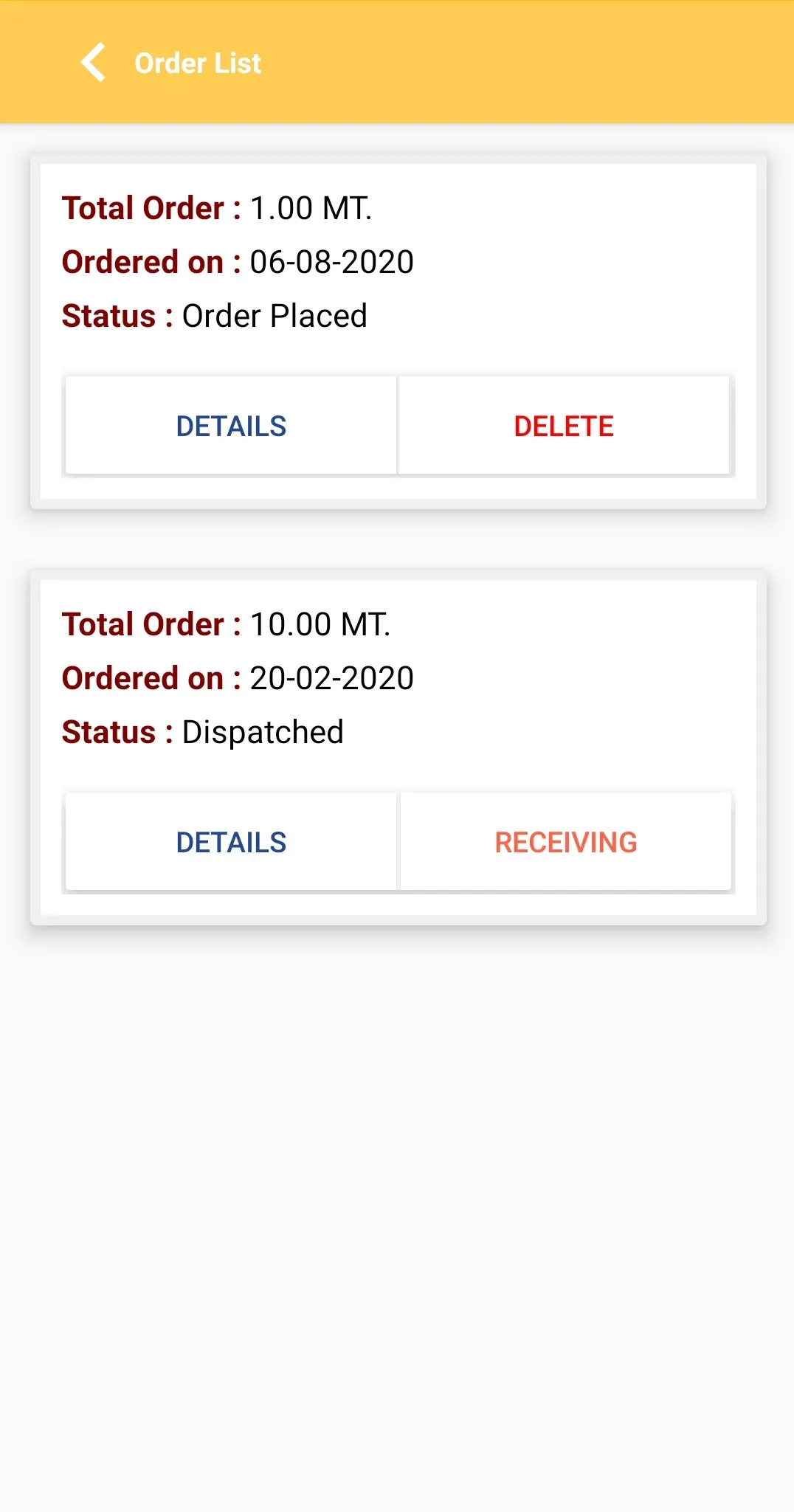Click the divider between DETAILS and DELETE
The image size is (794, 1512).
coord(398,425)
